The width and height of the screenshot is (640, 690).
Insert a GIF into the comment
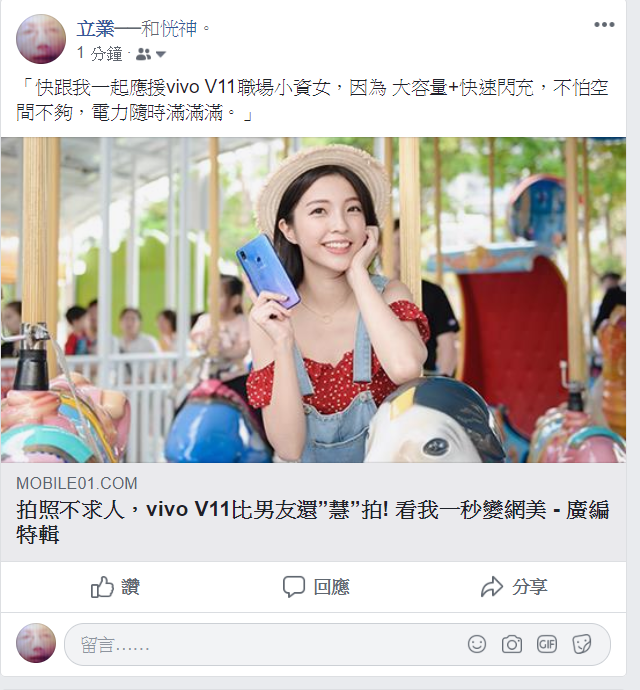547,644
